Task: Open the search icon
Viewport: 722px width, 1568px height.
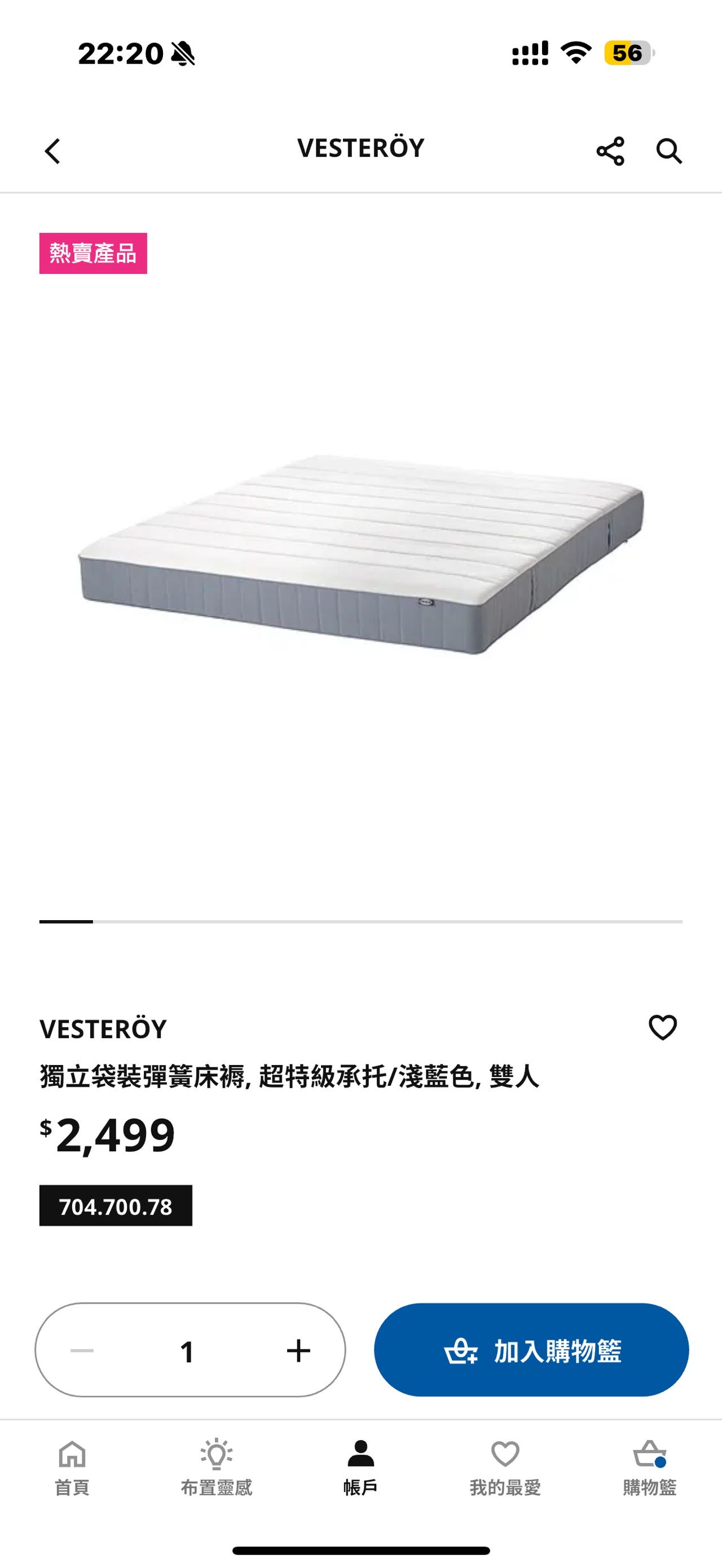Action: coord(668,151)
